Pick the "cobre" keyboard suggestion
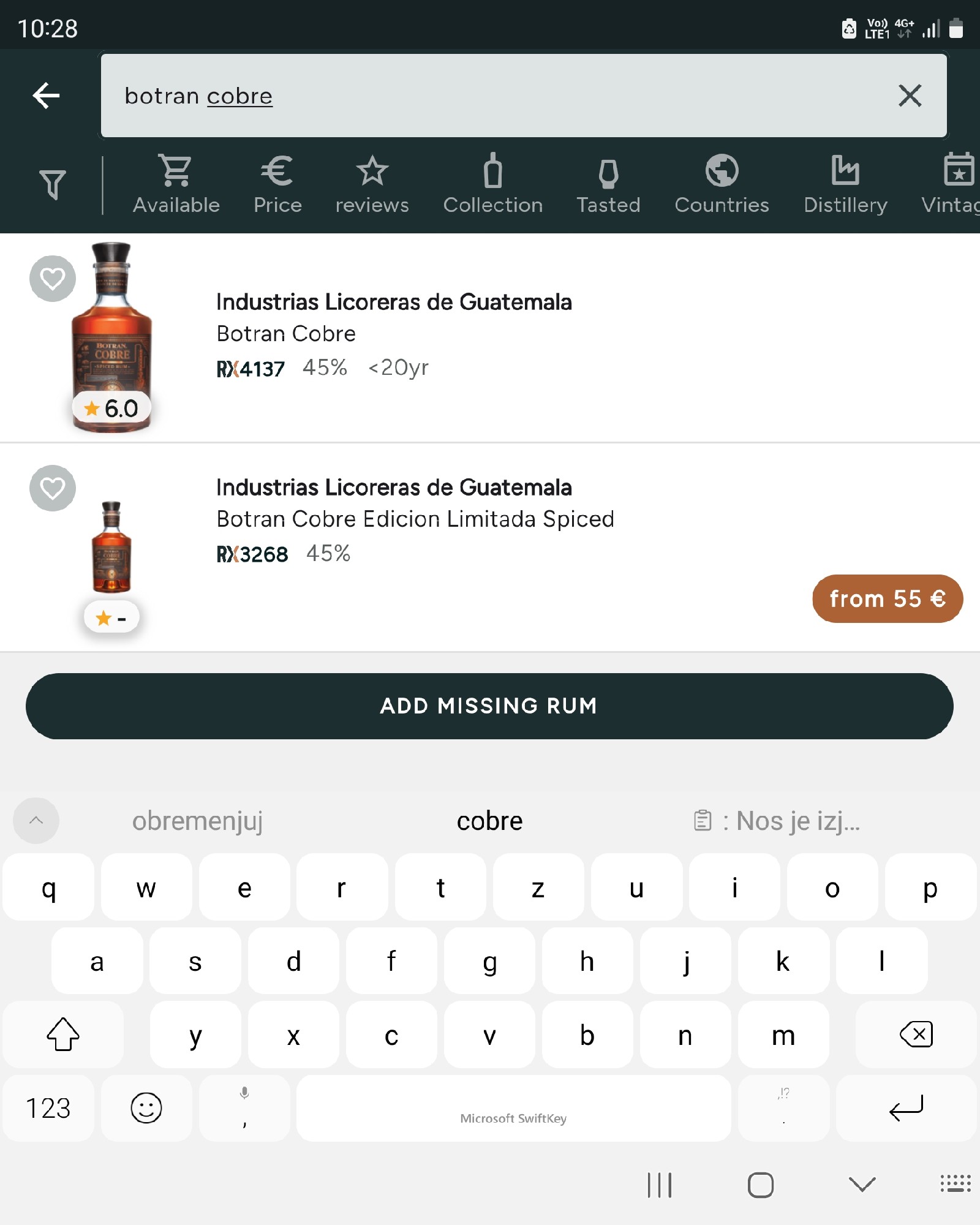Screen dimensions: 980x1225 (489, 821)
